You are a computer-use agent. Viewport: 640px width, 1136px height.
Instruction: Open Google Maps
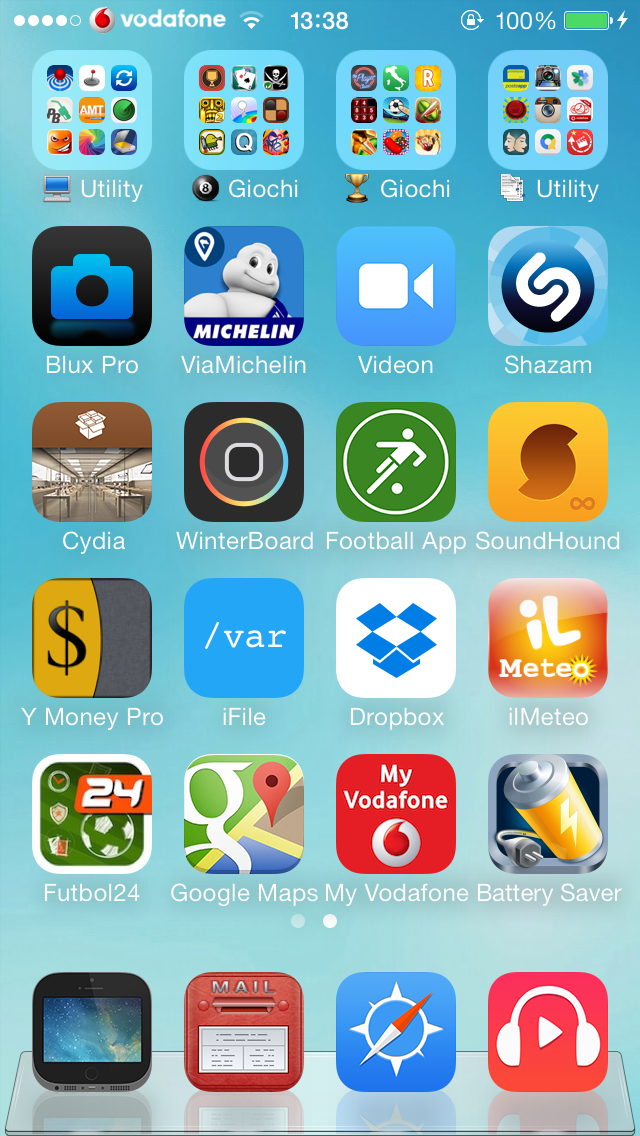pos(244,814)
